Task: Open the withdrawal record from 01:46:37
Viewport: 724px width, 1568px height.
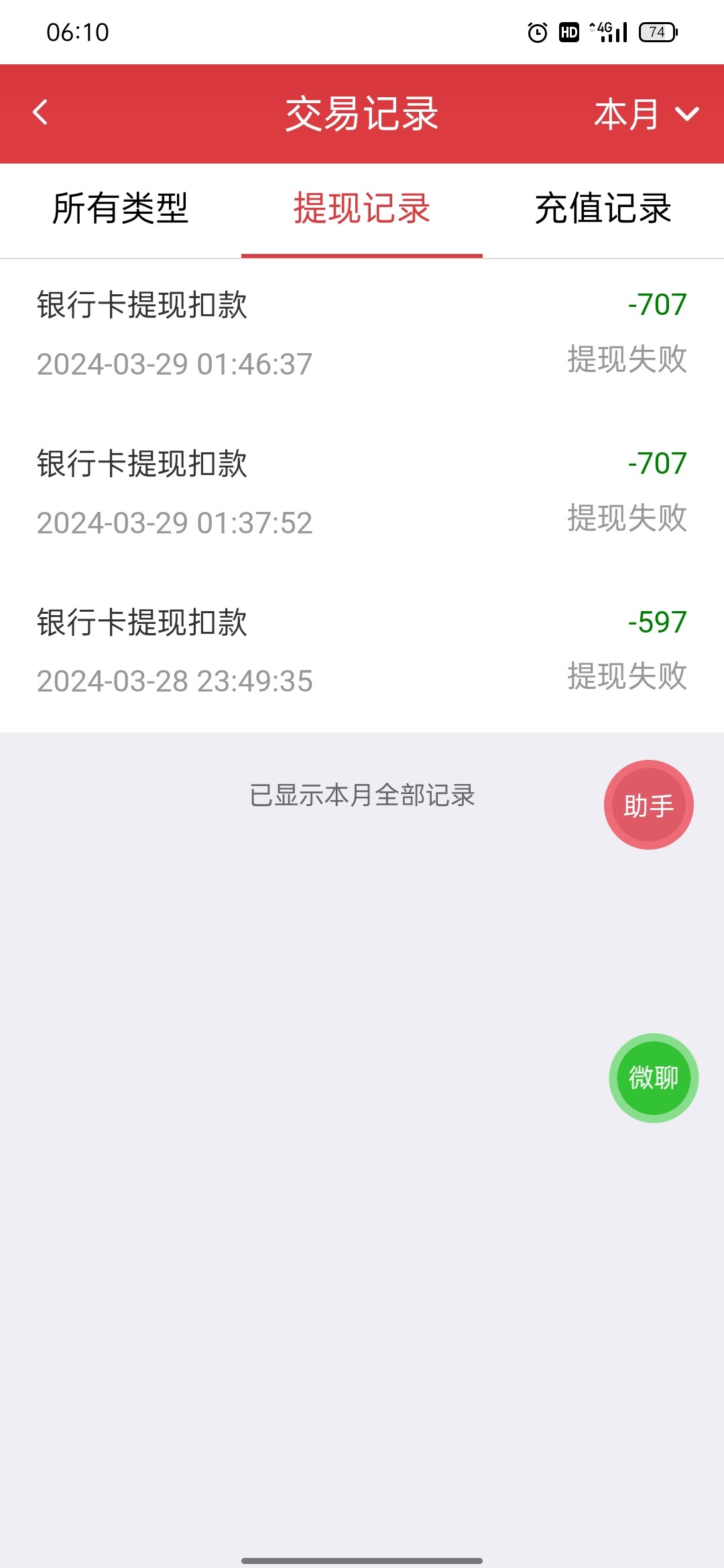Action: tap(362, 334)
